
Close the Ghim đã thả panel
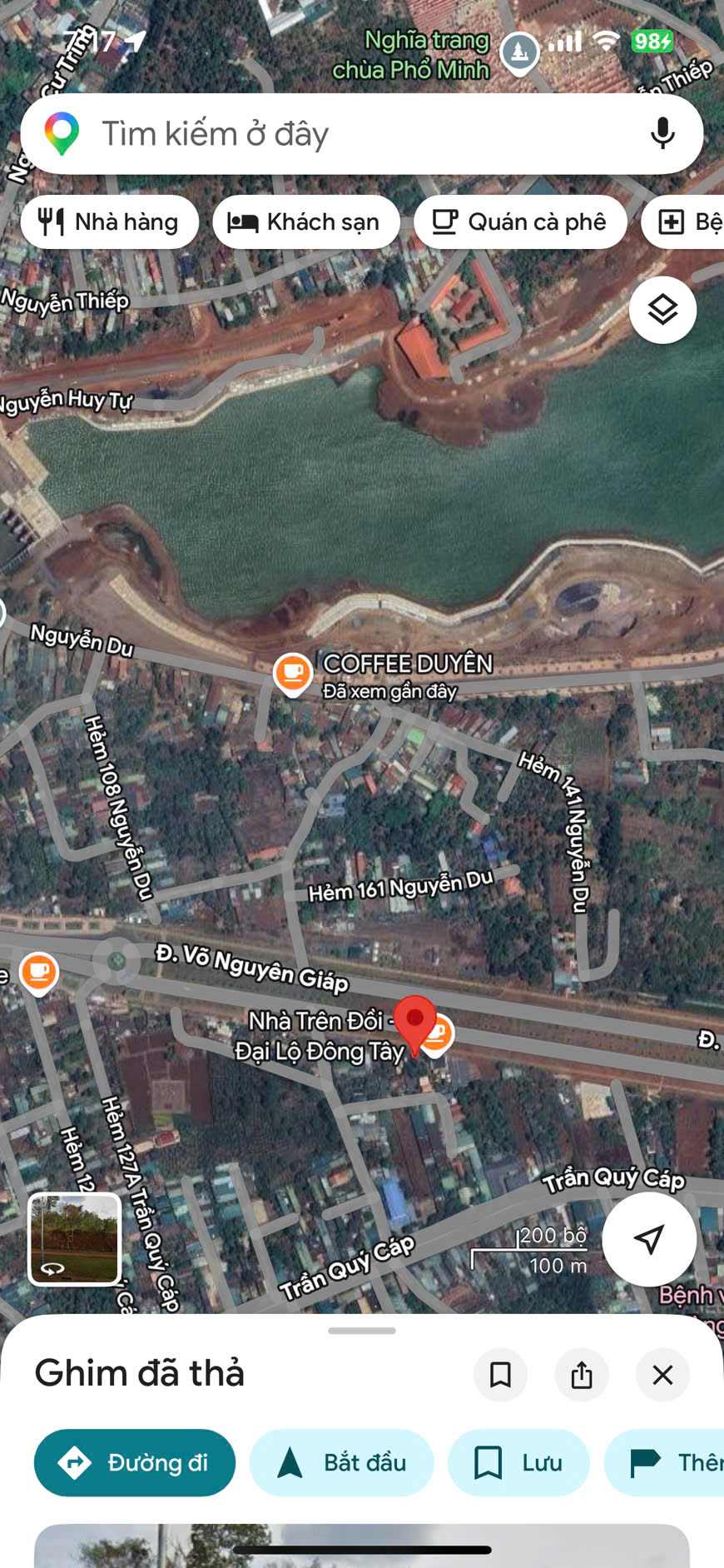[662, 1375]
